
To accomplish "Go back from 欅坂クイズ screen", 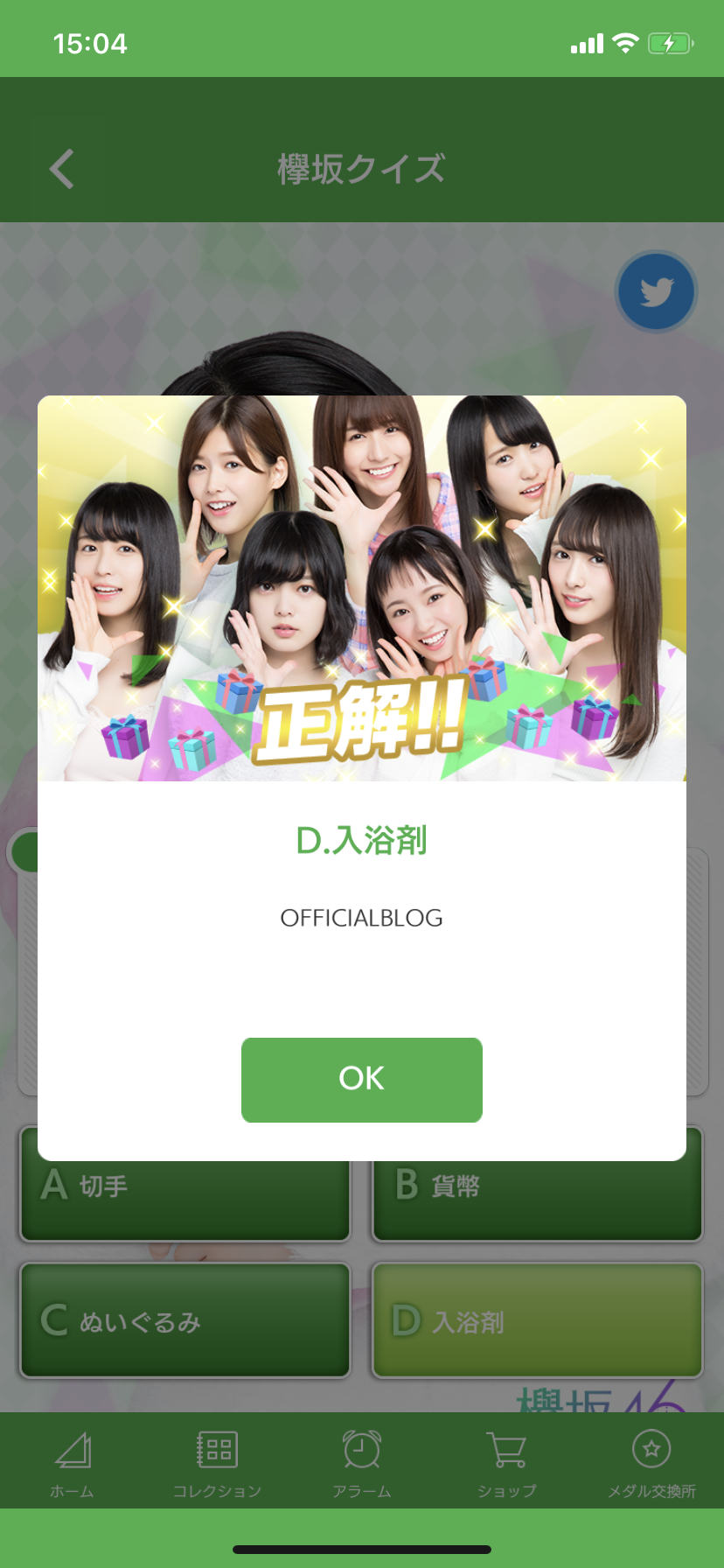I will point(62,169).
